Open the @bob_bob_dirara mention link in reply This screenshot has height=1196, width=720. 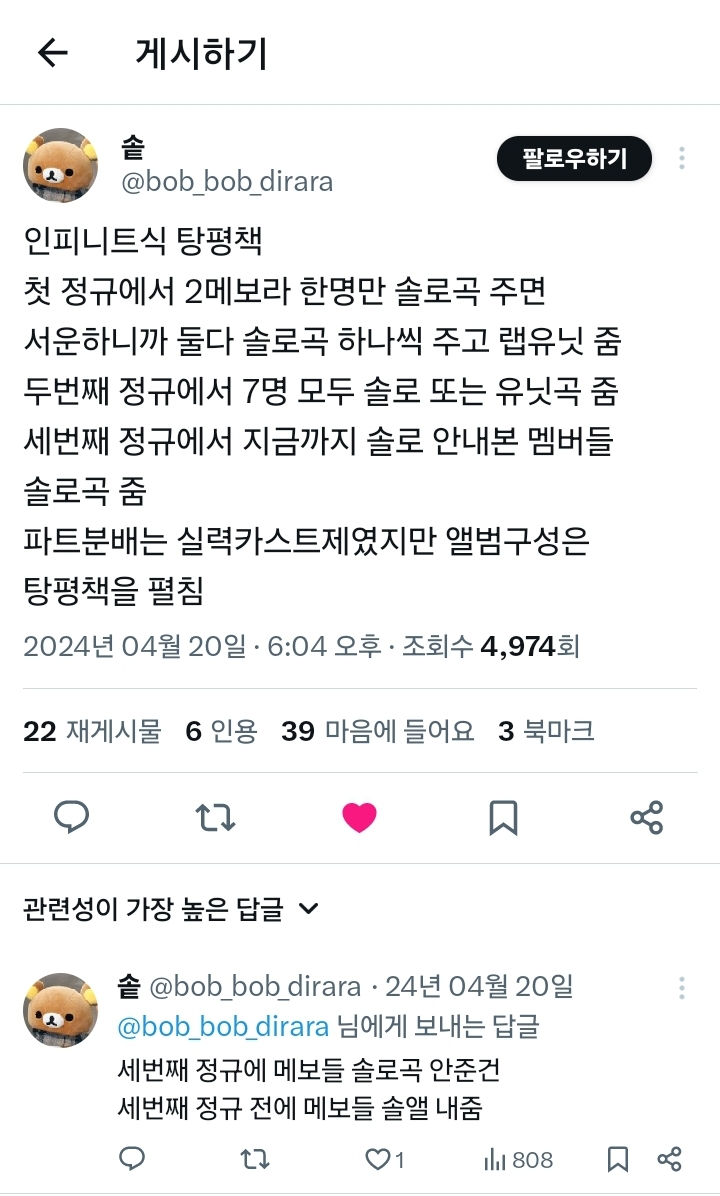(223, 1026)
